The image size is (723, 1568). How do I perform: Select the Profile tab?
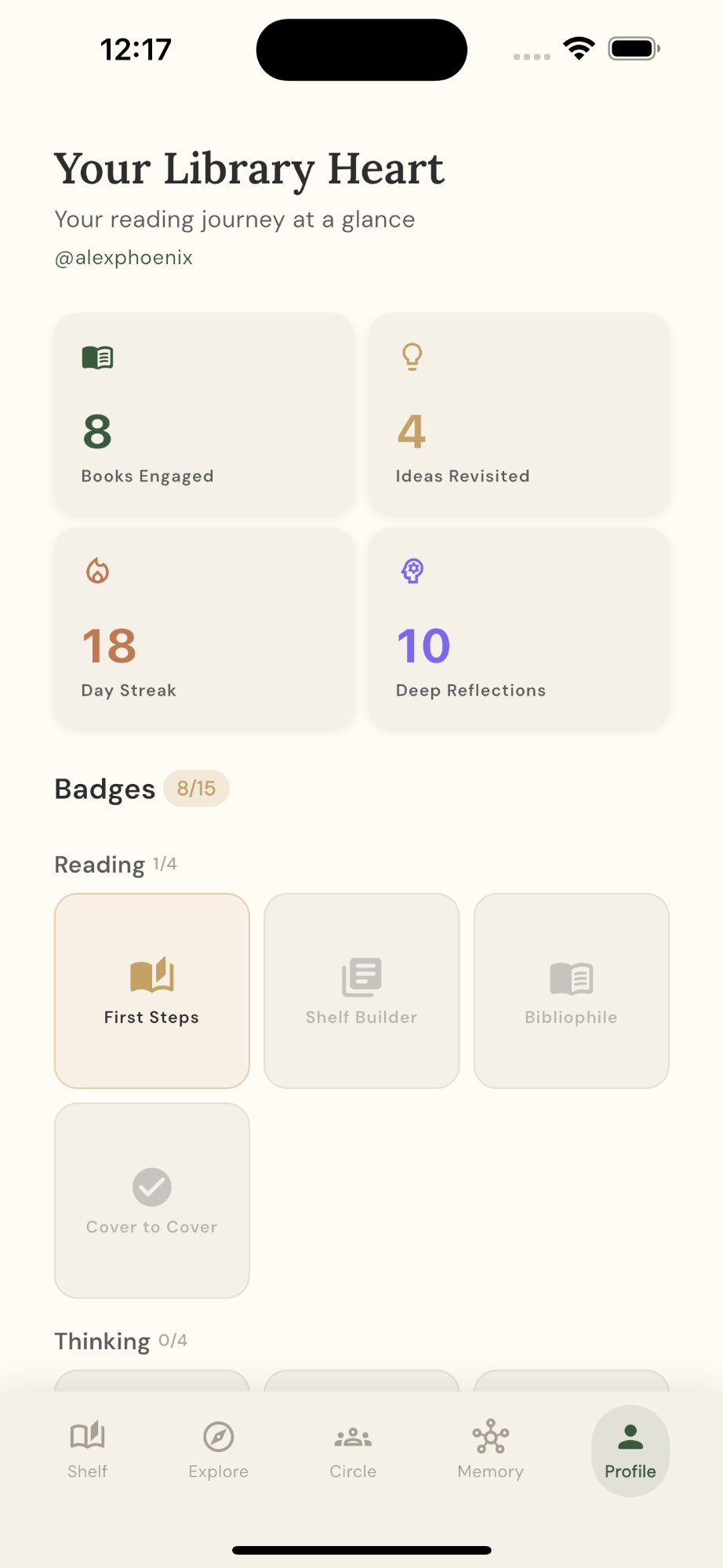coord(630,1450)
